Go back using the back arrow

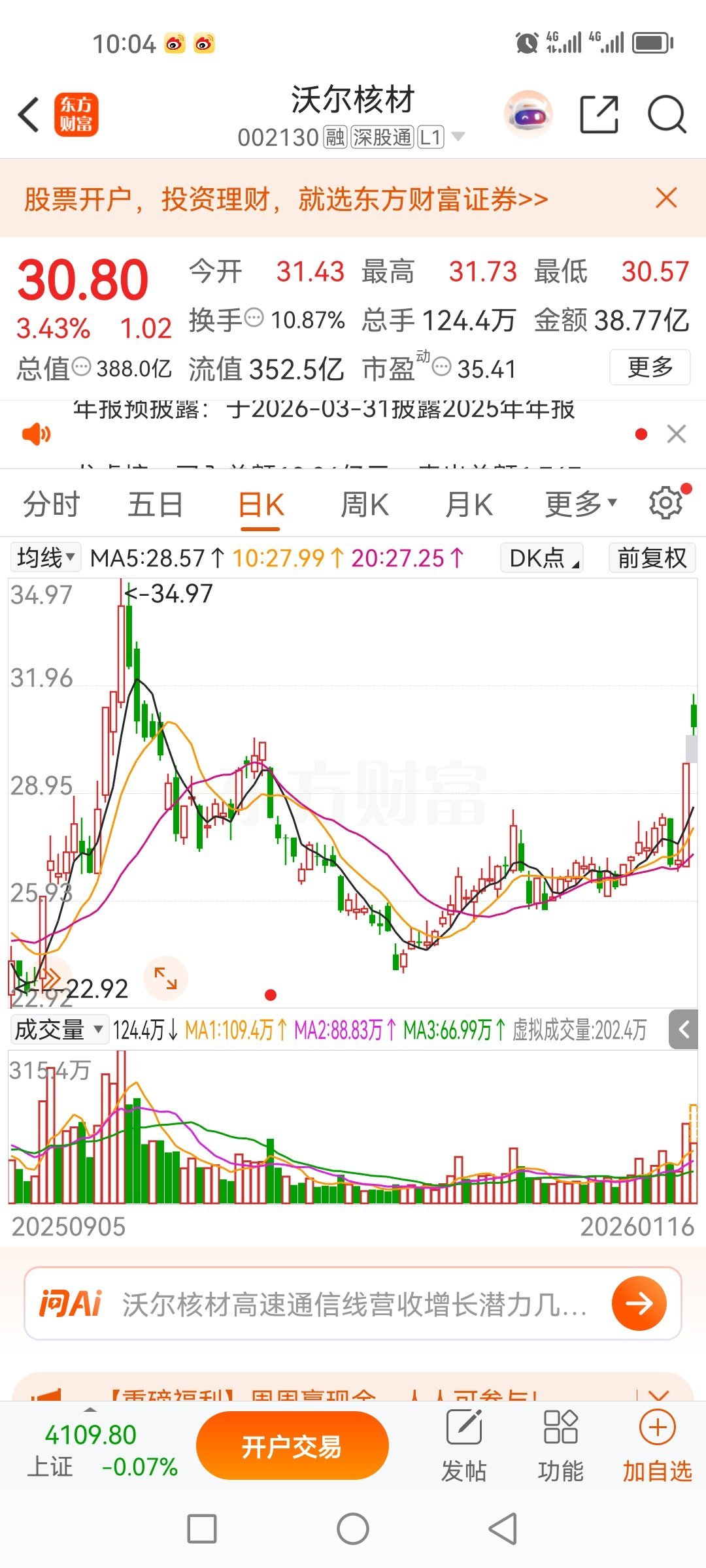coord(27,114)
